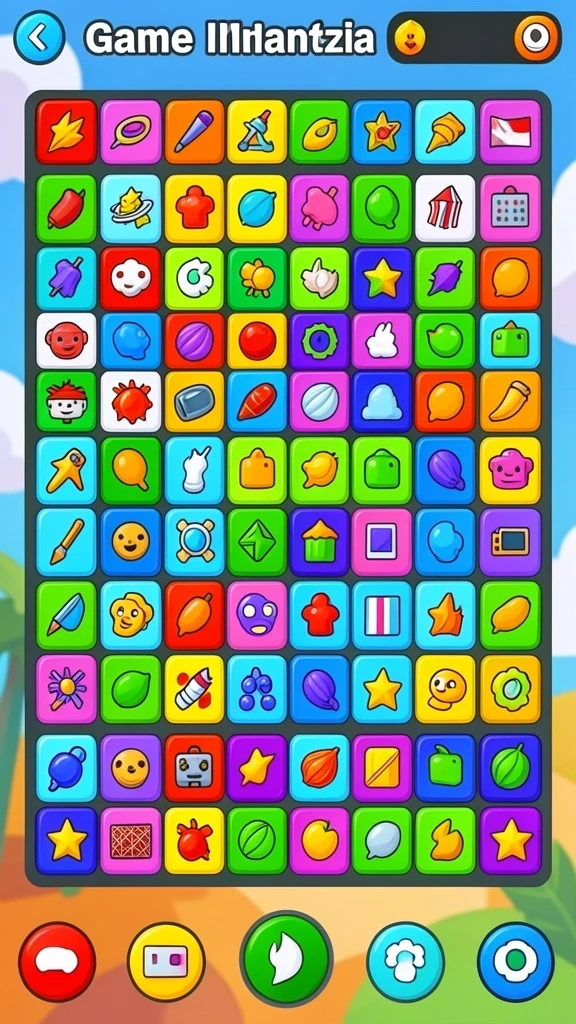Open the blue round button with the green dot

[516, 961]
